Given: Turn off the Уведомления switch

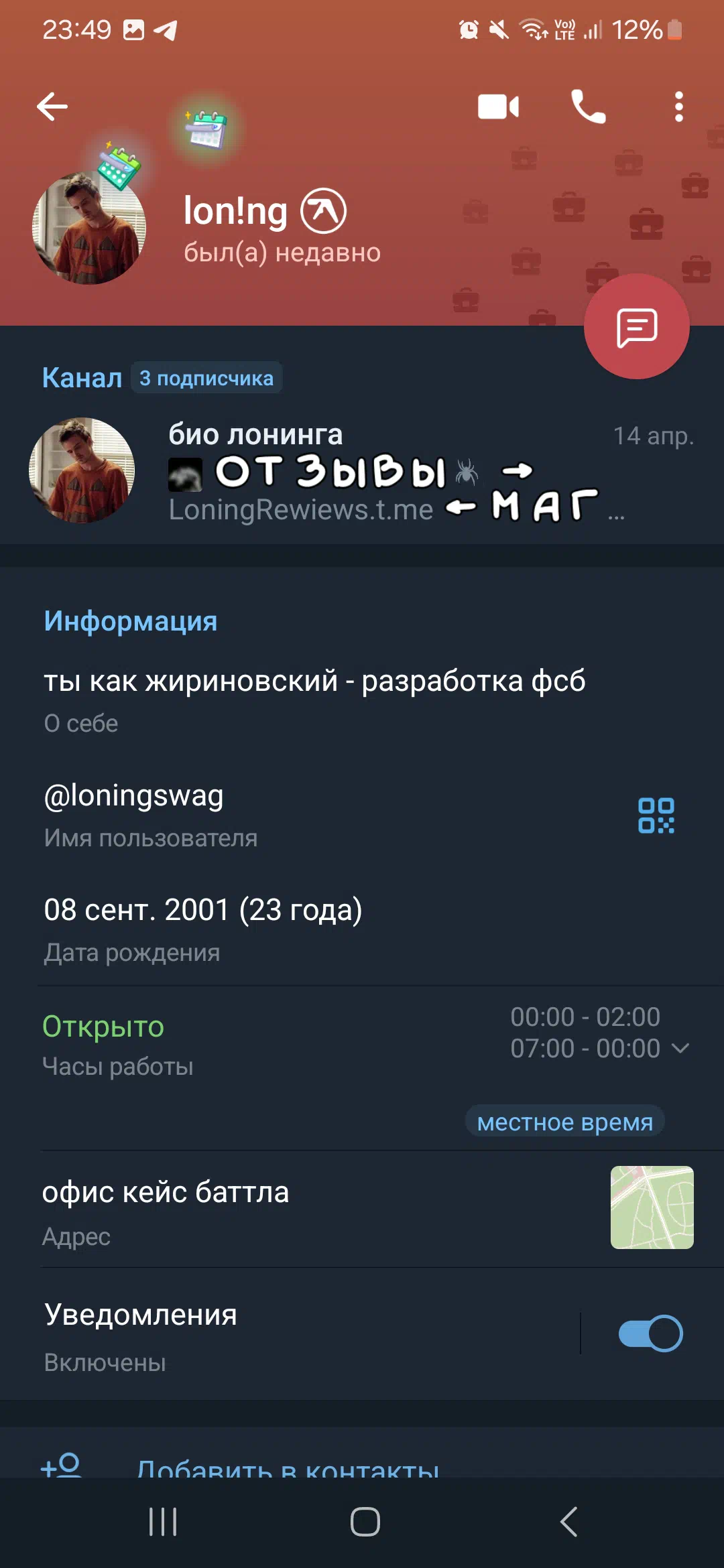Looking at the screenshot, I should [650, 1333].
